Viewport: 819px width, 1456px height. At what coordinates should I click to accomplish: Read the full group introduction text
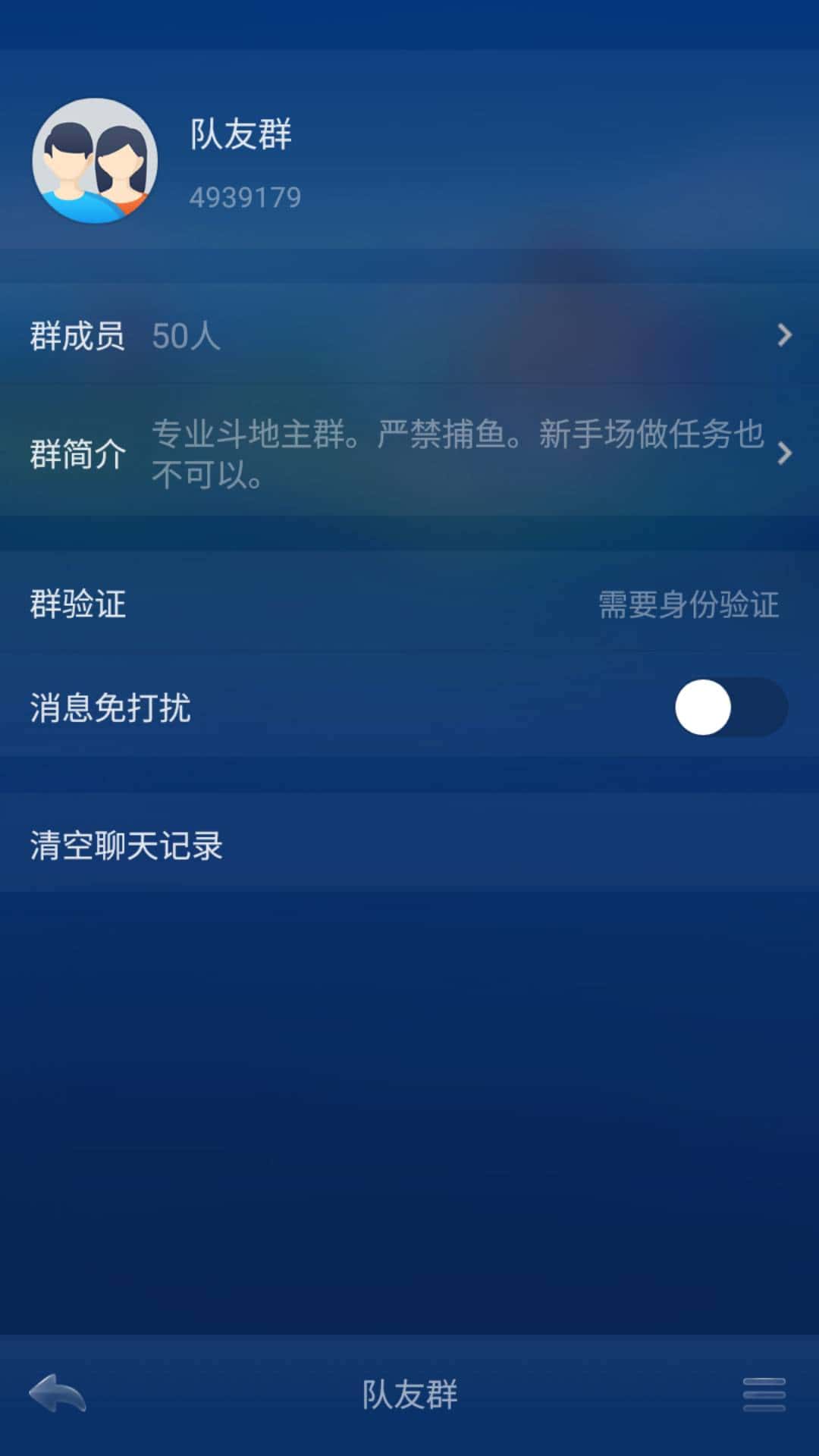(455, 455)
